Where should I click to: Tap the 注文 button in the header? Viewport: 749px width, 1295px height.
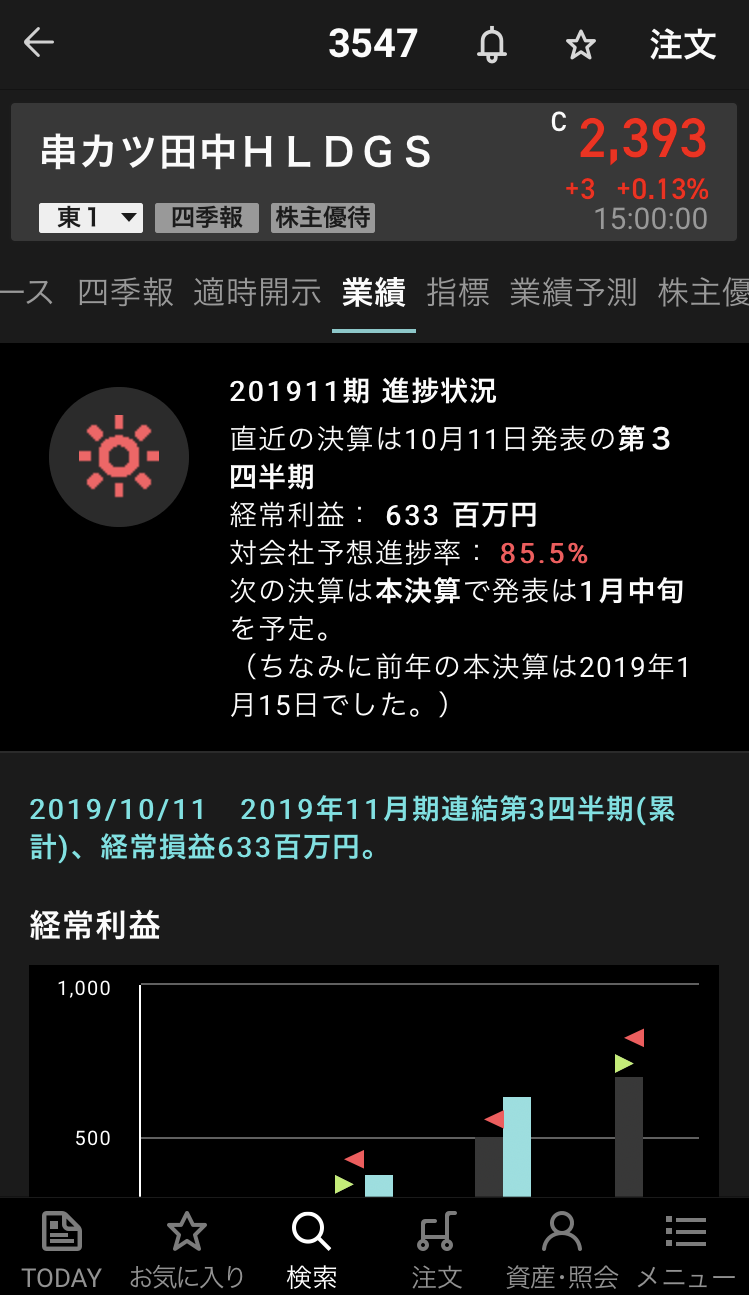coord(683,45)
